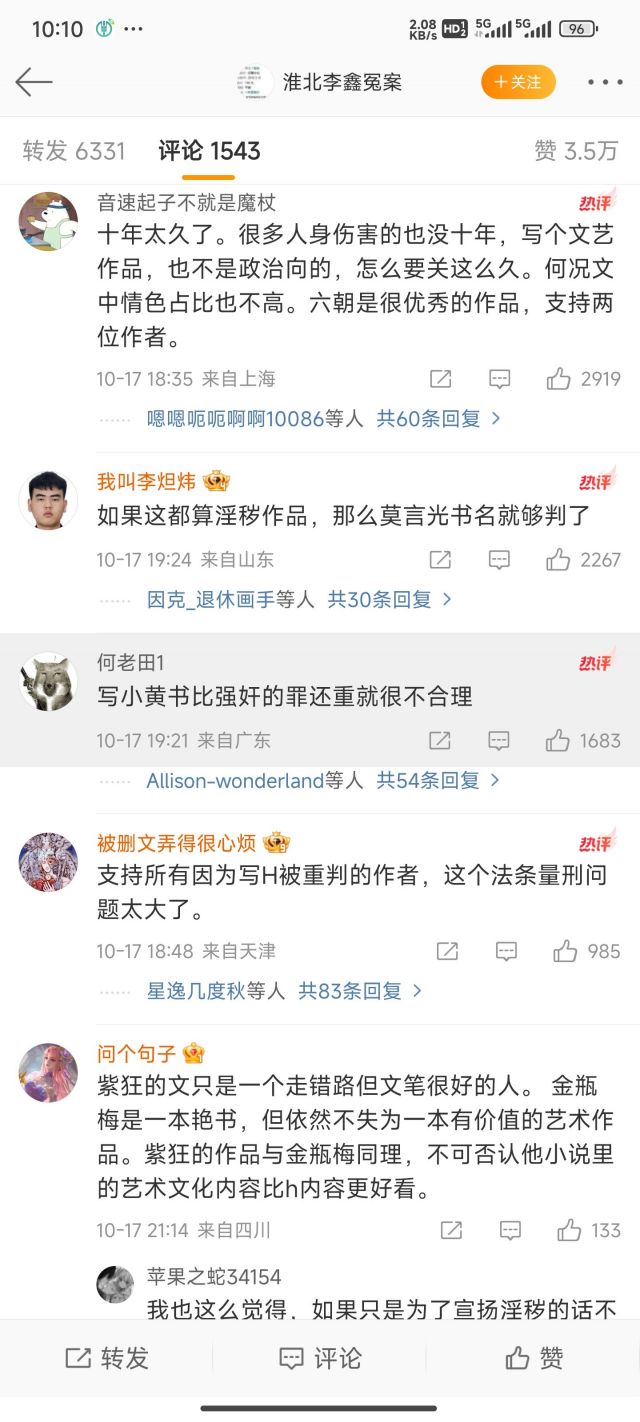Follow 淮北李鑫冤案 with the 关注 button

(x=518, y=82)
